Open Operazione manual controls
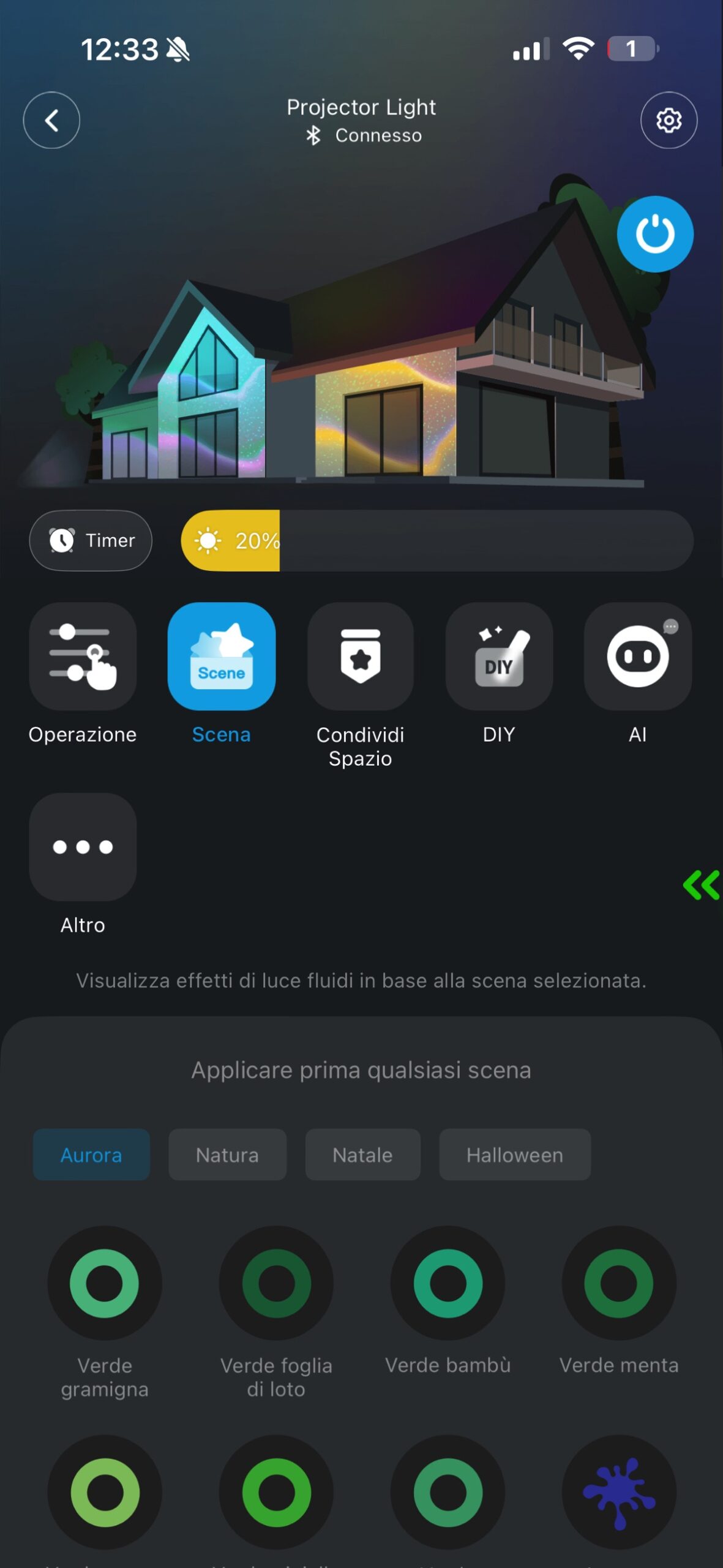 pos(83,657)
